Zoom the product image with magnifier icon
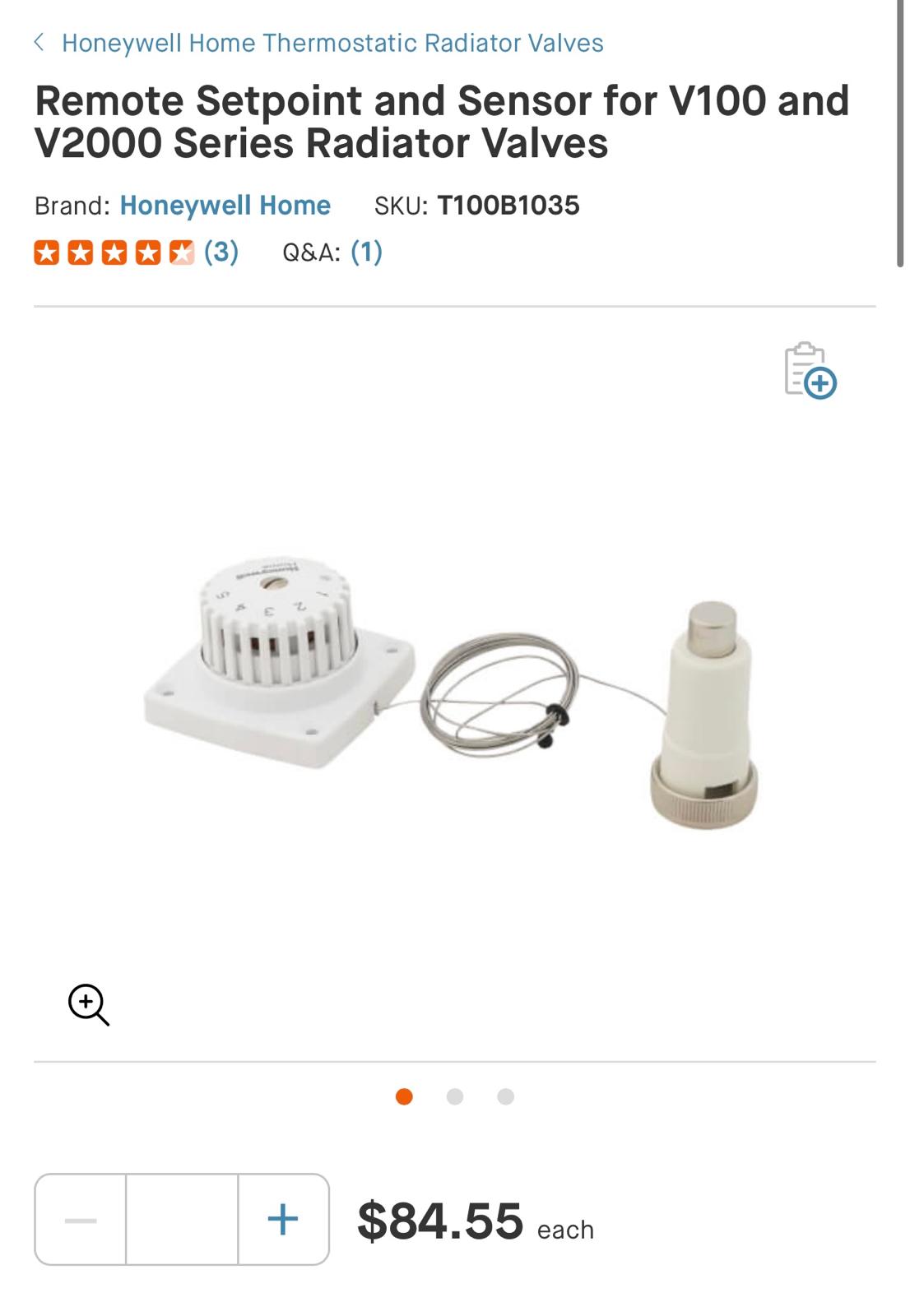This screenshot has height=1316, width=910. tap(89, 1004)
